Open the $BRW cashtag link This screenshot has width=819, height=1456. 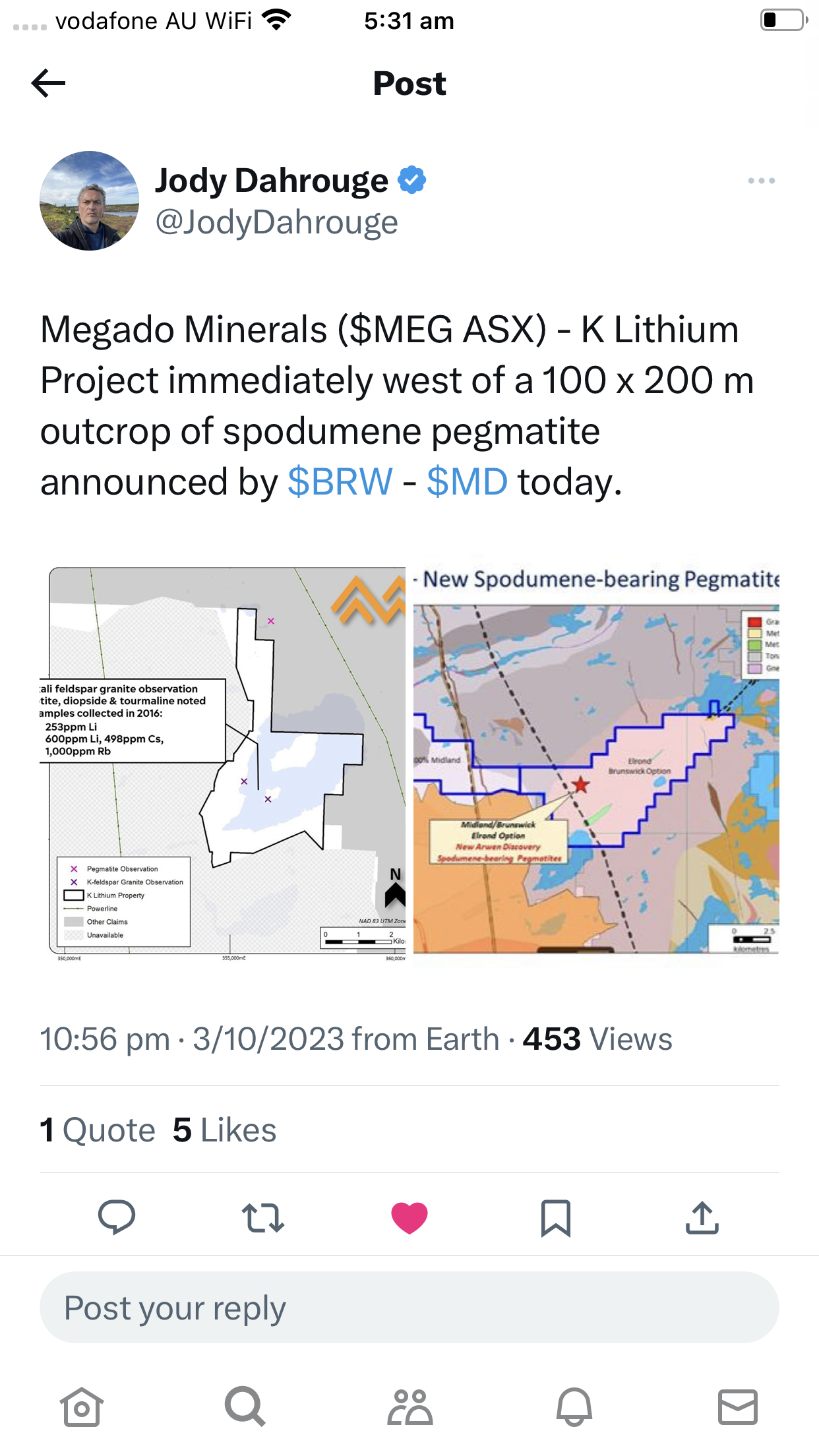click(340, 482)
